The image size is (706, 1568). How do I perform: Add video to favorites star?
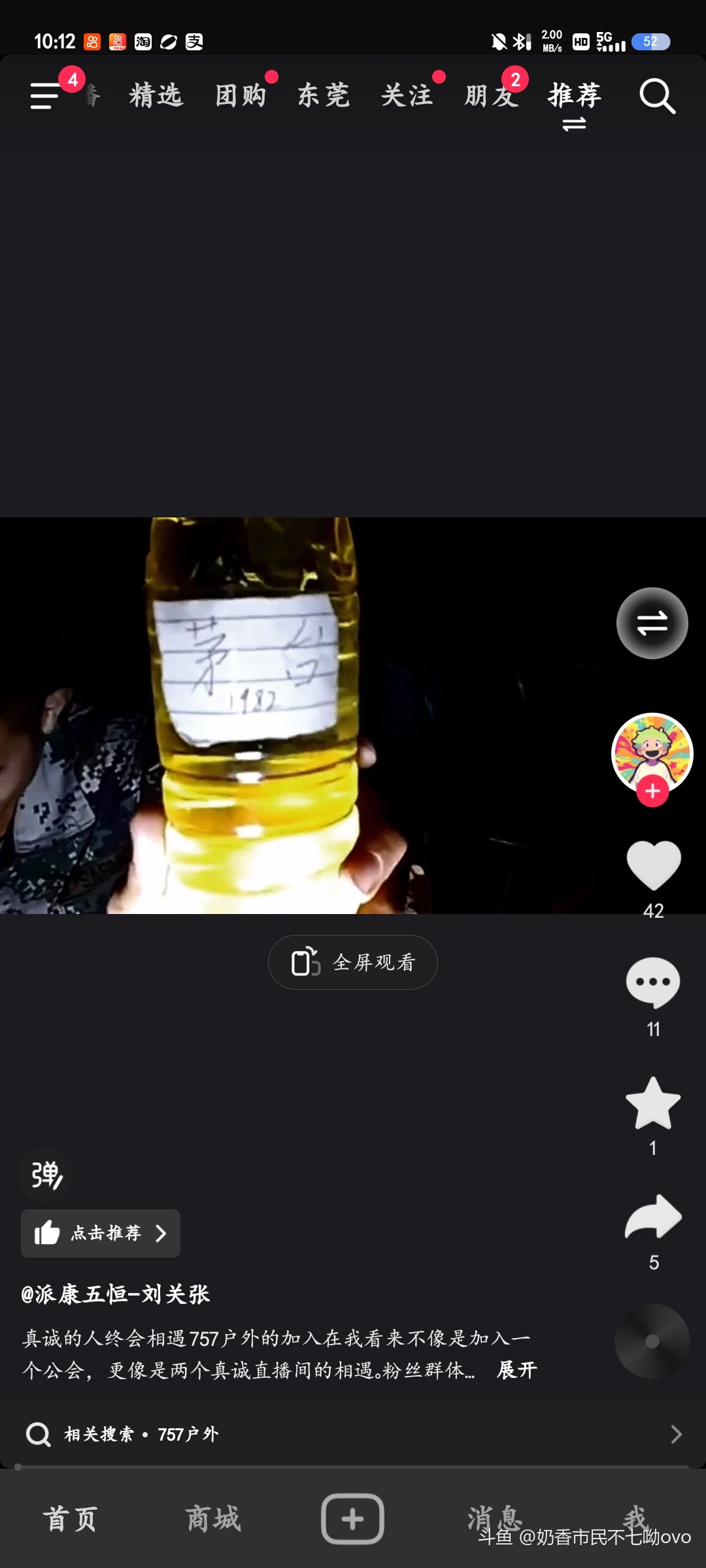pos(653,1103)
